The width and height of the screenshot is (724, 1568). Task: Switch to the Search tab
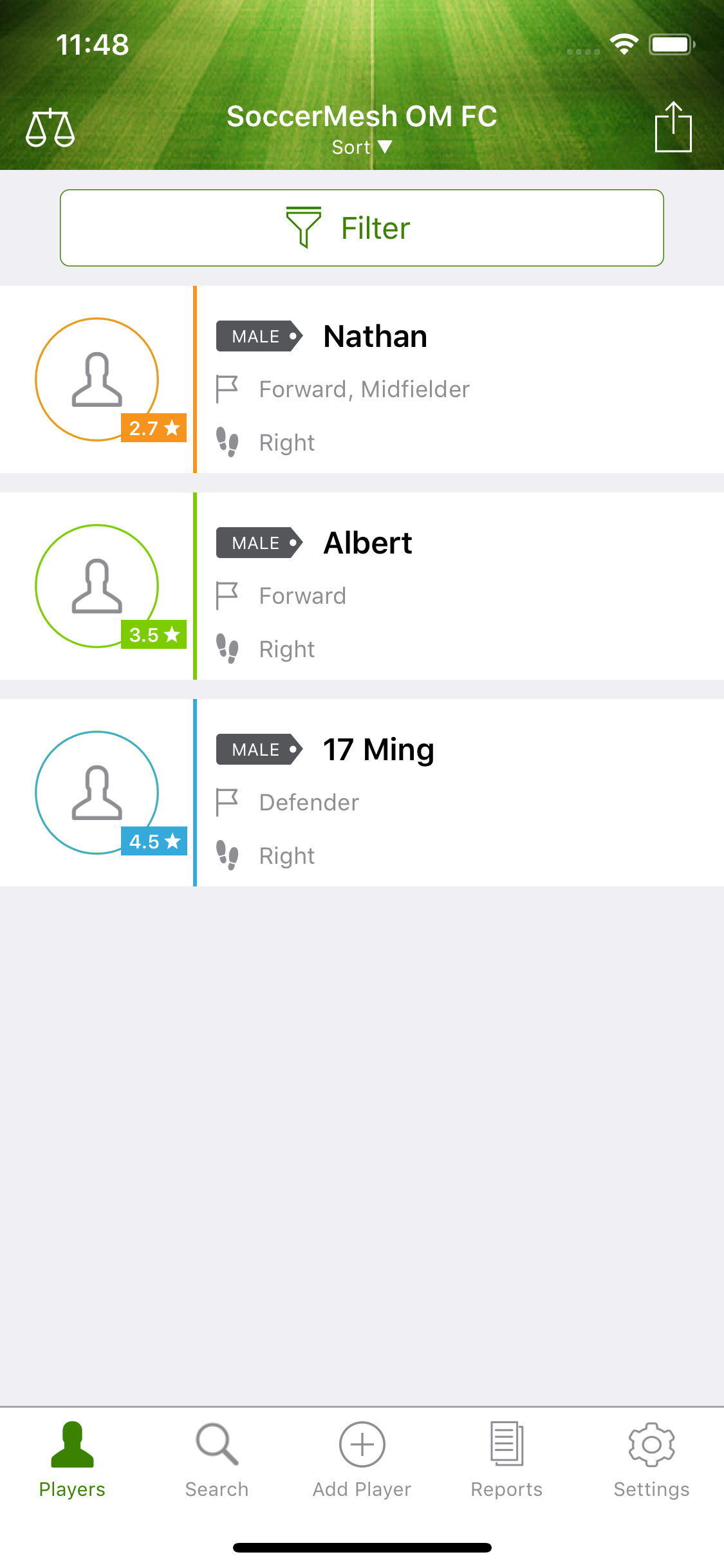click(x=217, y=1460)
